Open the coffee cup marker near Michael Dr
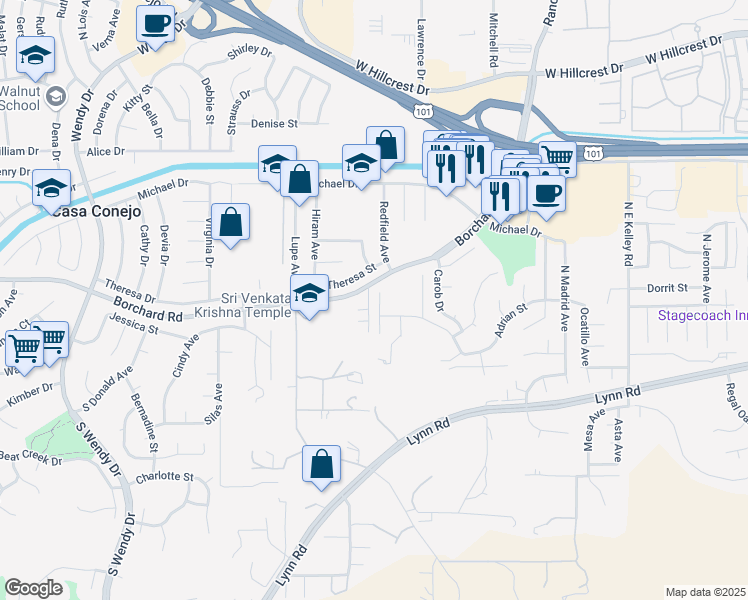 [547, 194]
